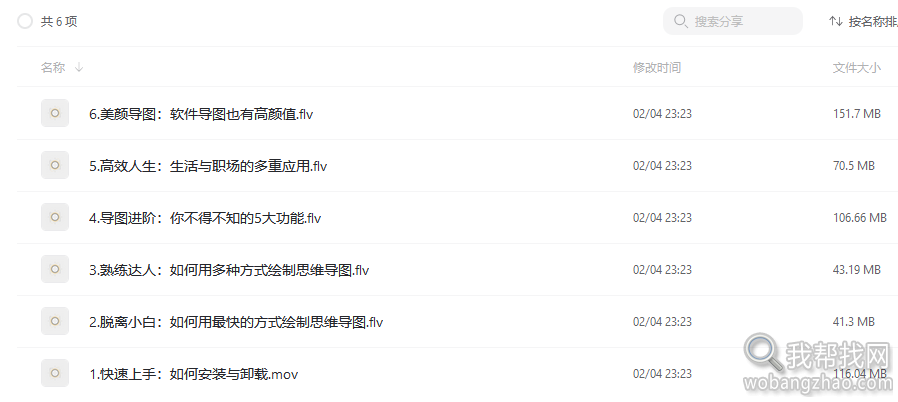The image size is (898, 402).
Task: Open 2.脱离小白：如何用最快的方式绘制思维导图.flv
Action: (236, 322)
